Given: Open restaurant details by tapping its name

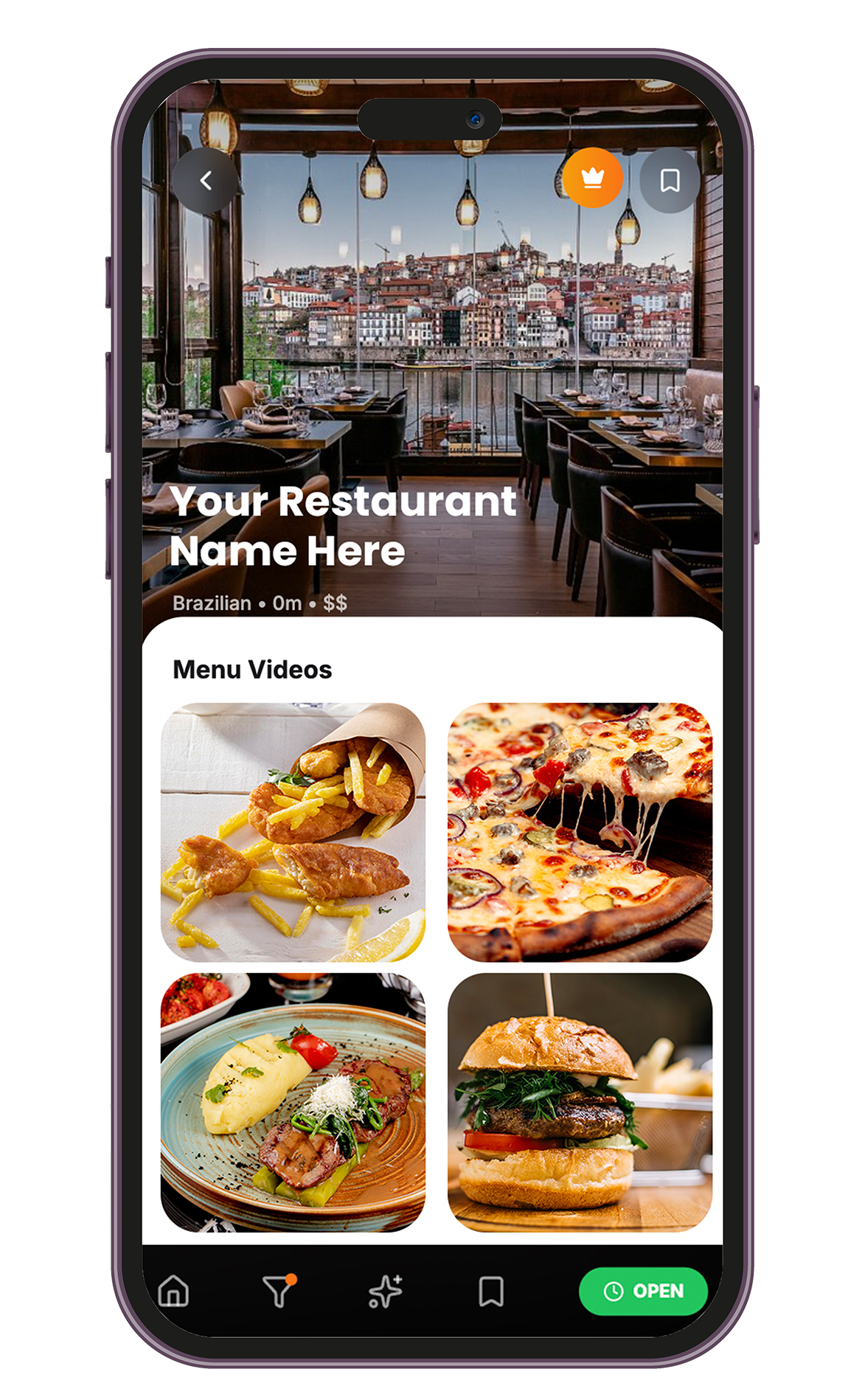Looking at the screenshot, I should pos(342,525).
